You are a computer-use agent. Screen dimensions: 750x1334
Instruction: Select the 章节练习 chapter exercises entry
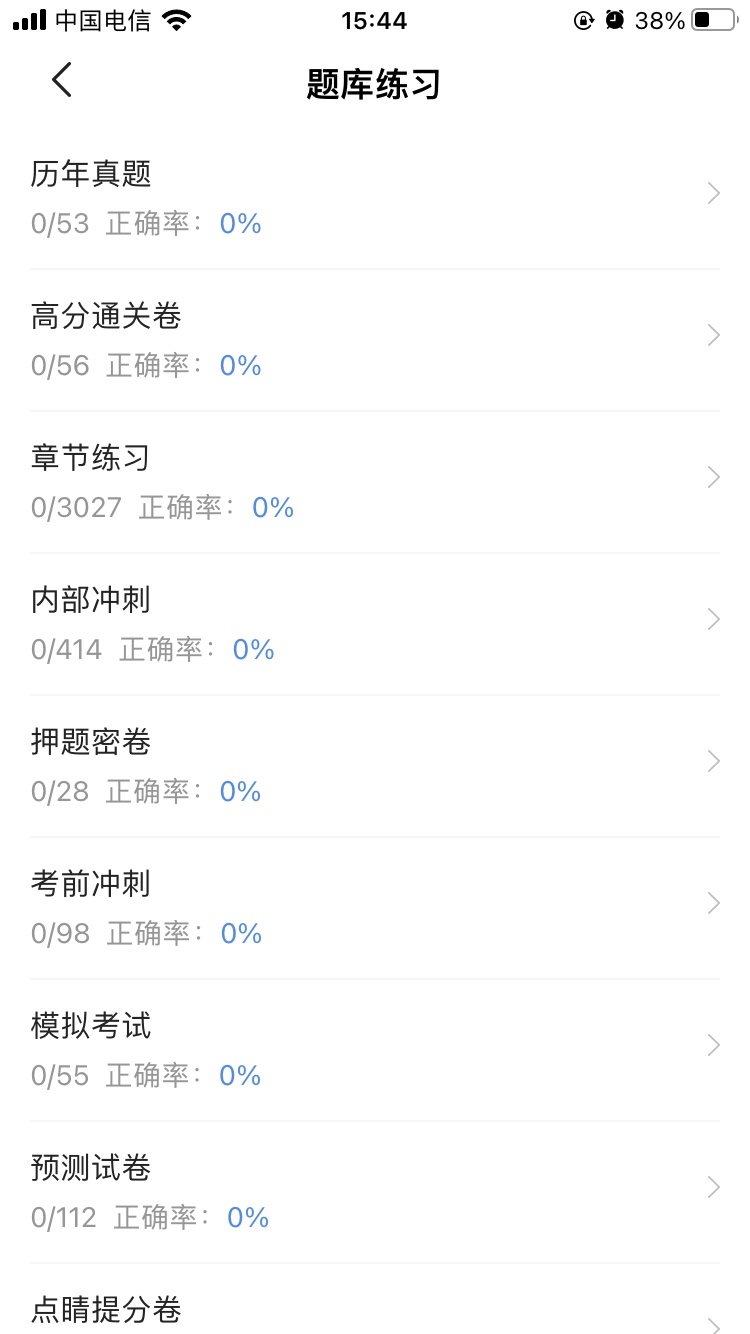point(91,458)
